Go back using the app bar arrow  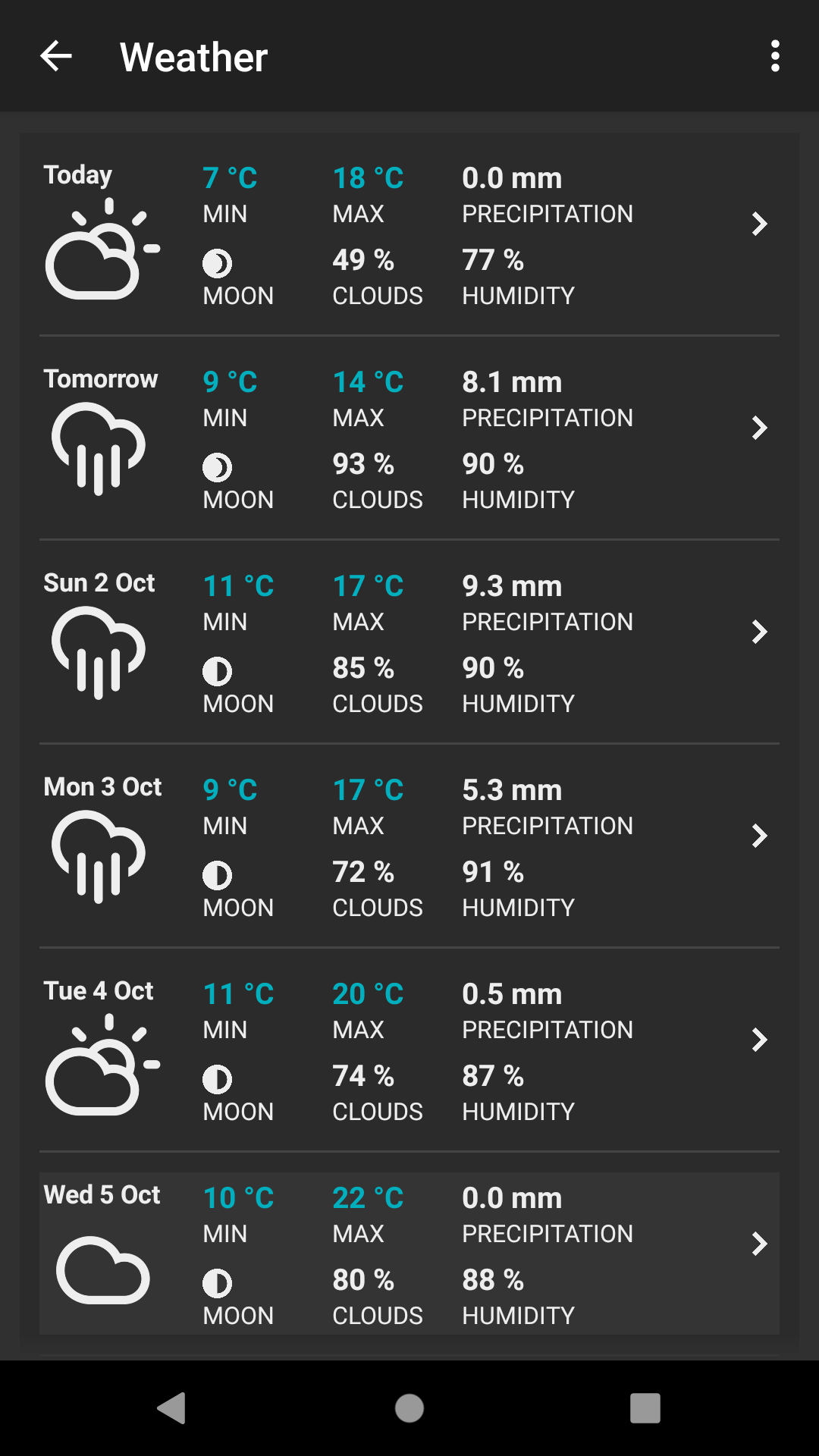pyautogui.click(x=56, y=56)
